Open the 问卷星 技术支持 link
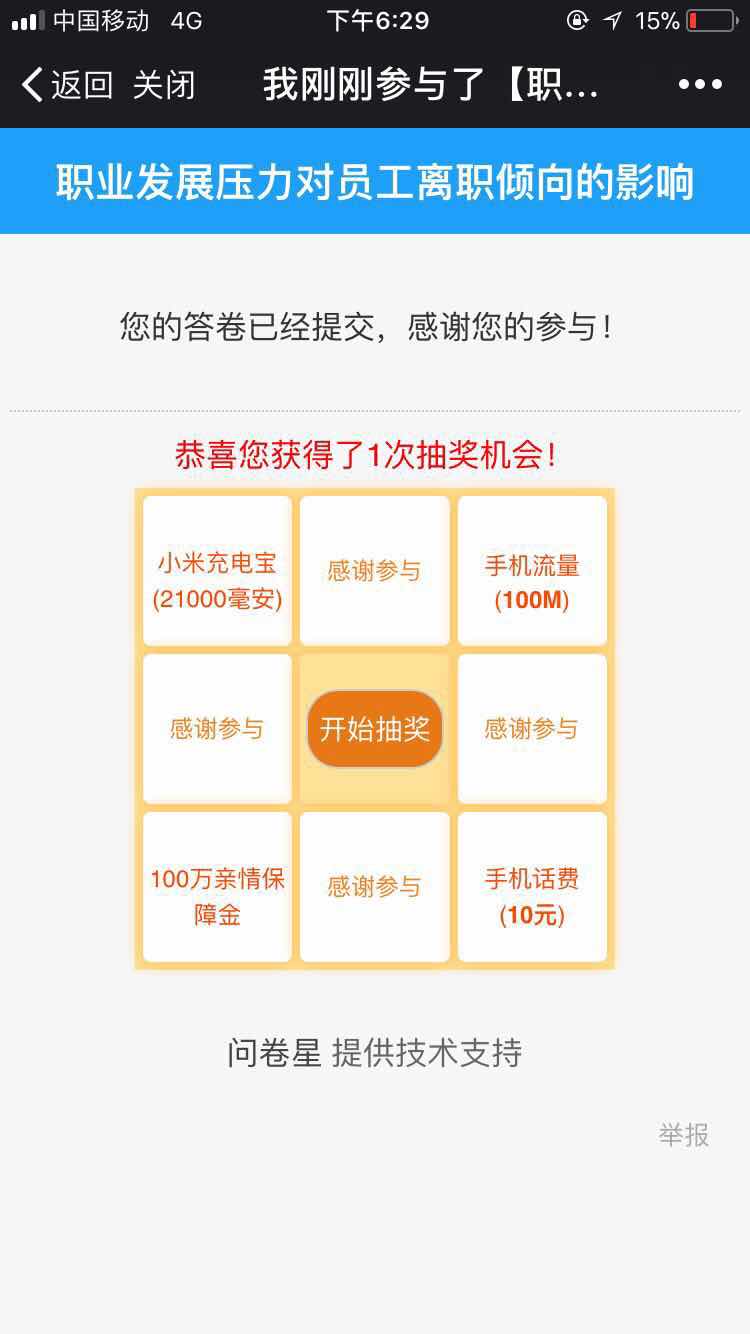This screenshot has height=1334, width=750. pos(374,1052)
